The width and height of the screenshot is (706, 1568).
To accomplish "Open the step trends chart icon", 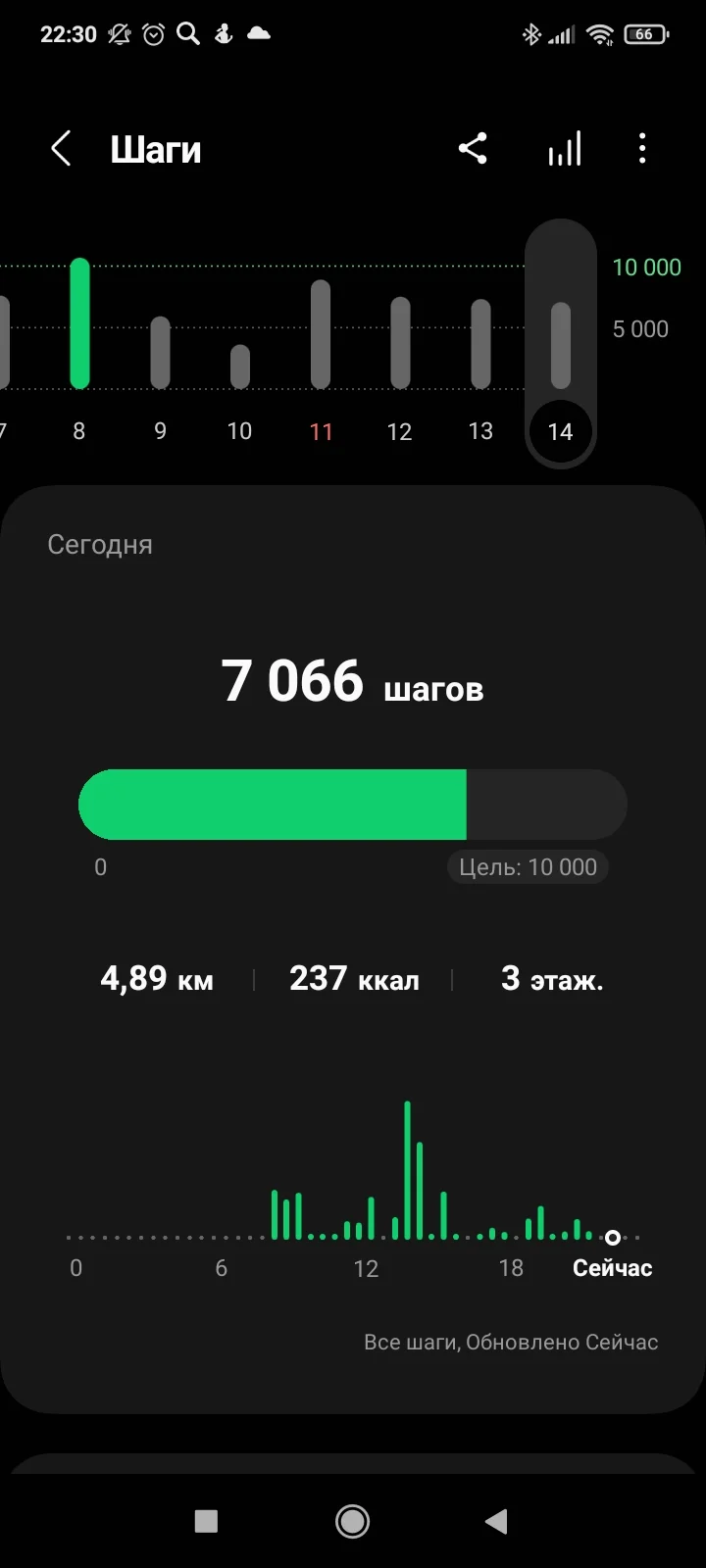I will coord(564,150).
